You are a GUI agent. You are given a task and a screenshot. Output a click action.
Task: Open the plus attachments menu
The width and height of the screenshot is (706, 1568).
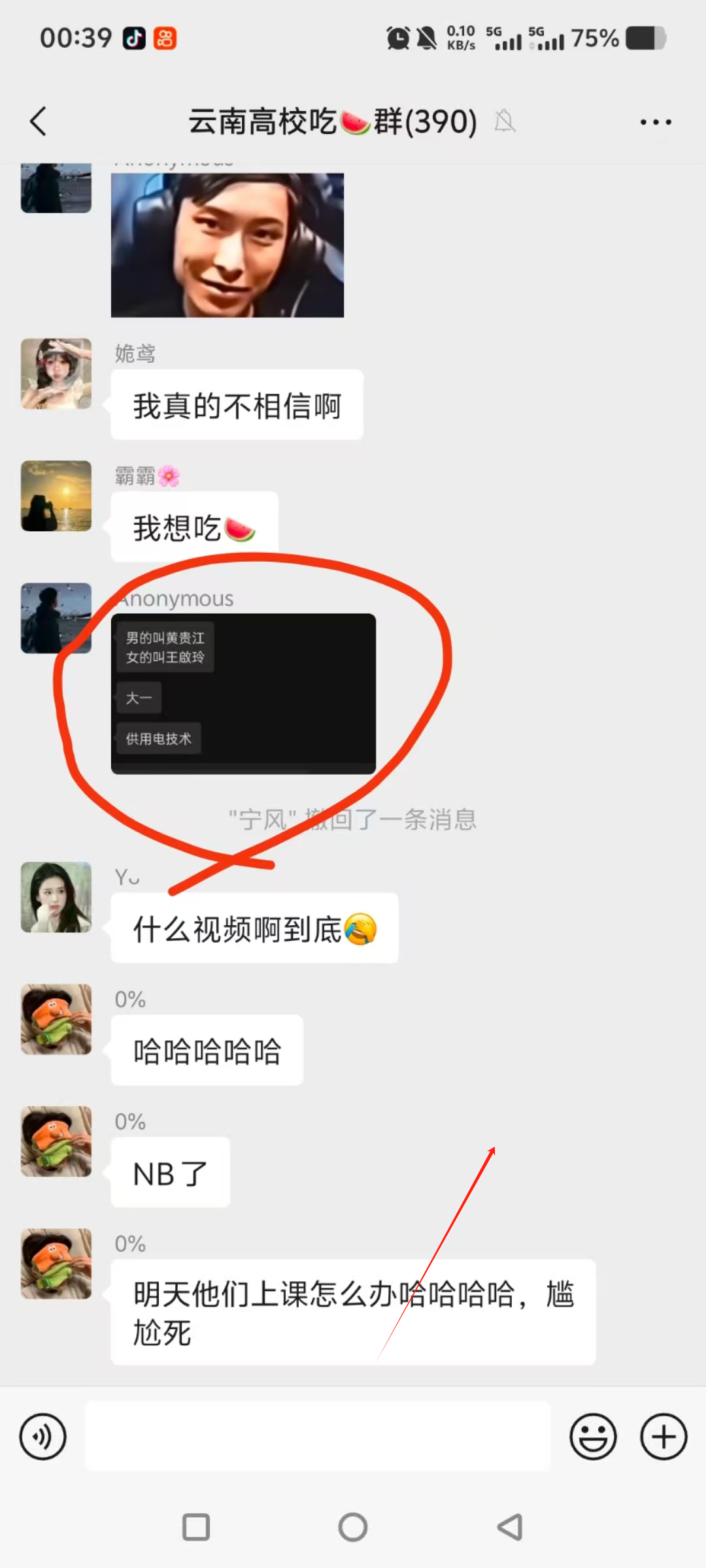pos(664,1437)
